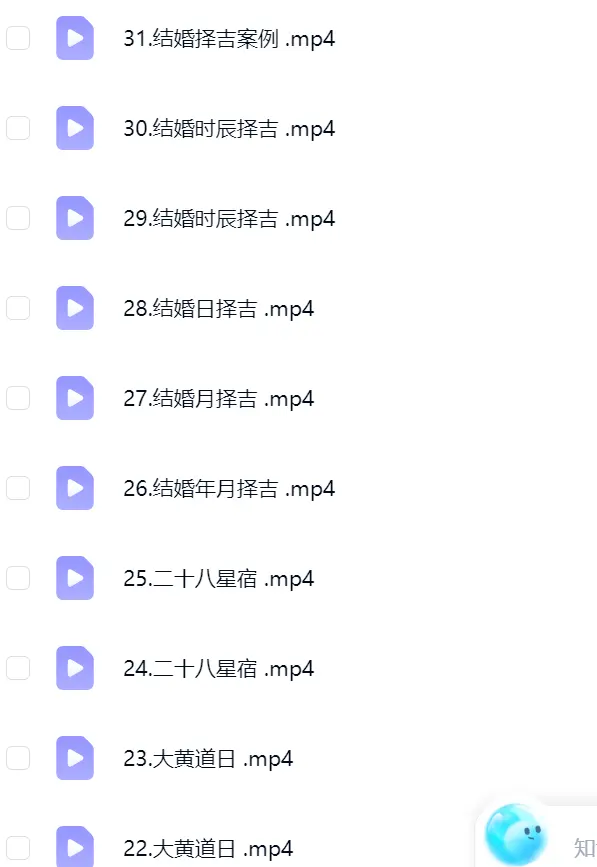Check the box next to file 29

click(x=18, y=218)
